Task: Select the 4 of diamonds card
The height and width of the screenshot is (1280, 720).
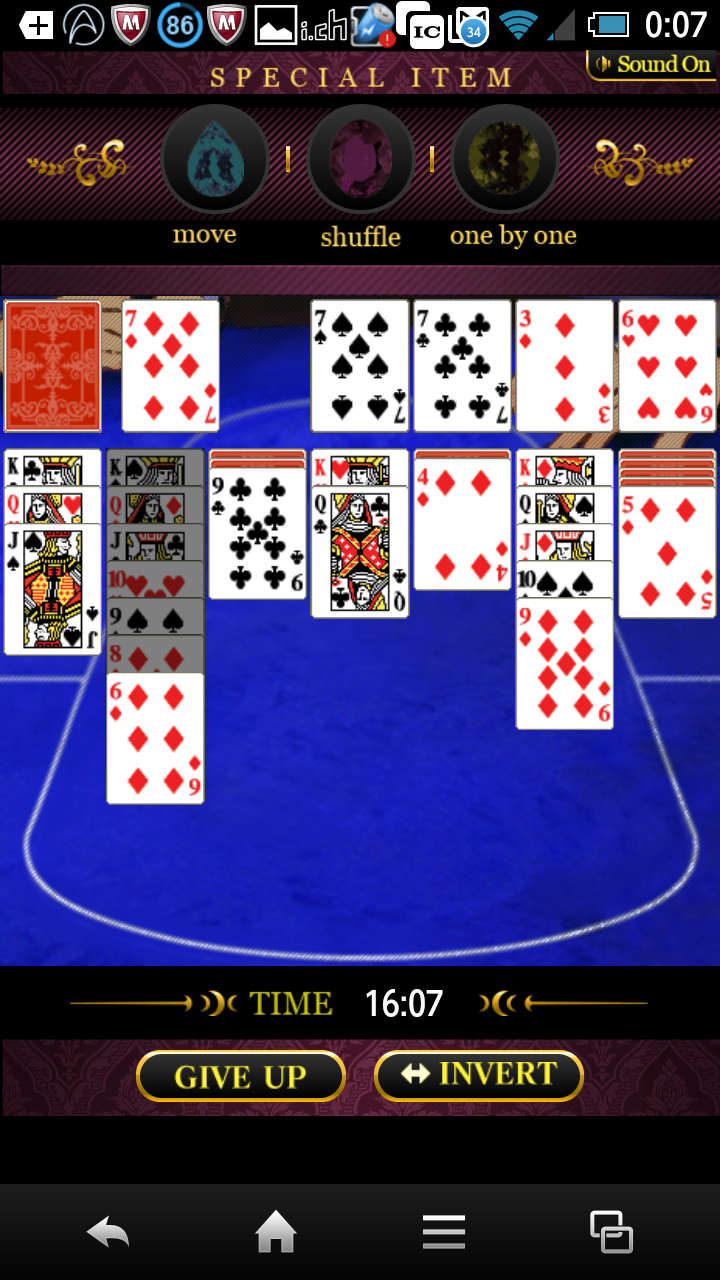Action: coord(462,524)
